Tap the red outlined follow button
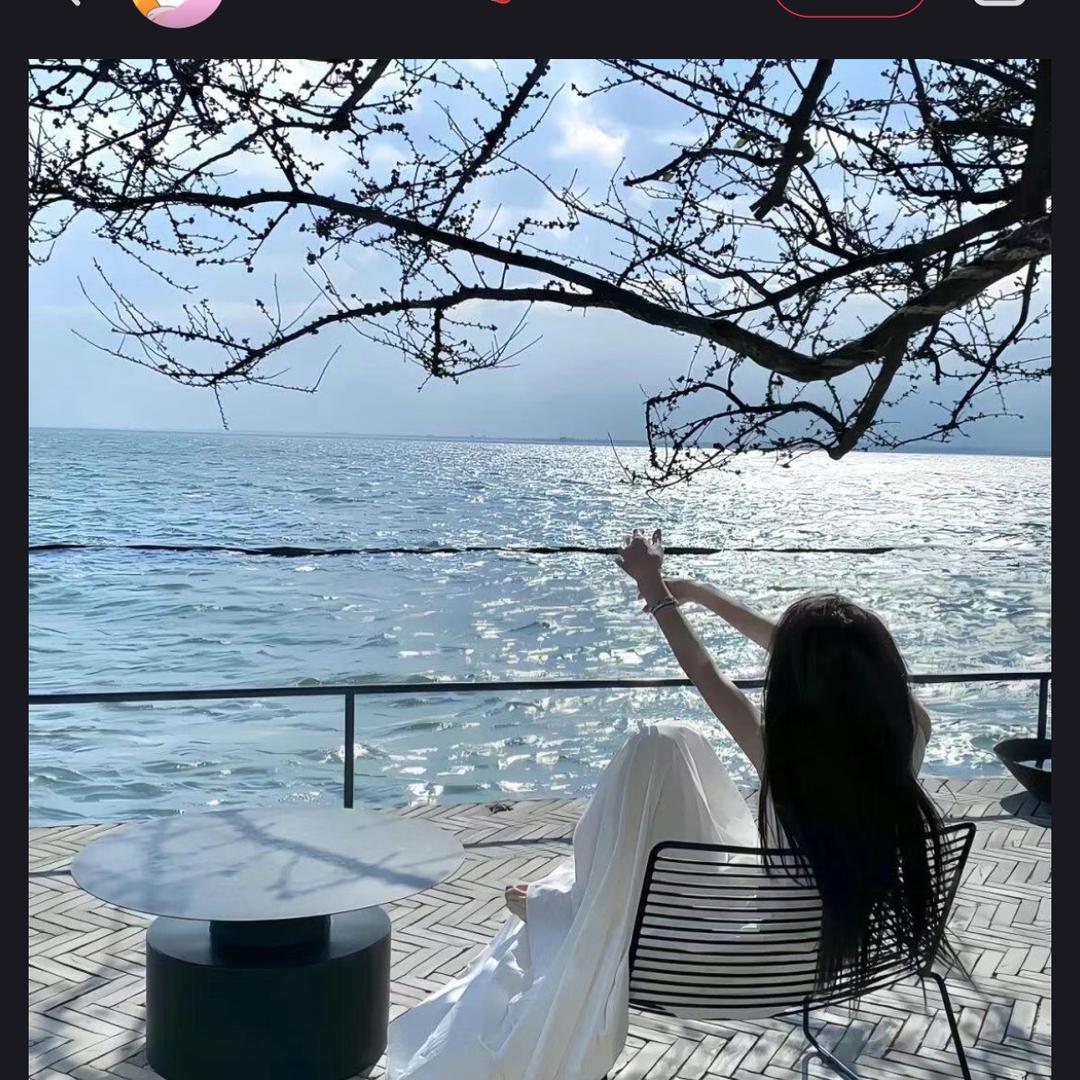Image resolution: width=1080 pixels, height=1080 pixels. [849, 7]
